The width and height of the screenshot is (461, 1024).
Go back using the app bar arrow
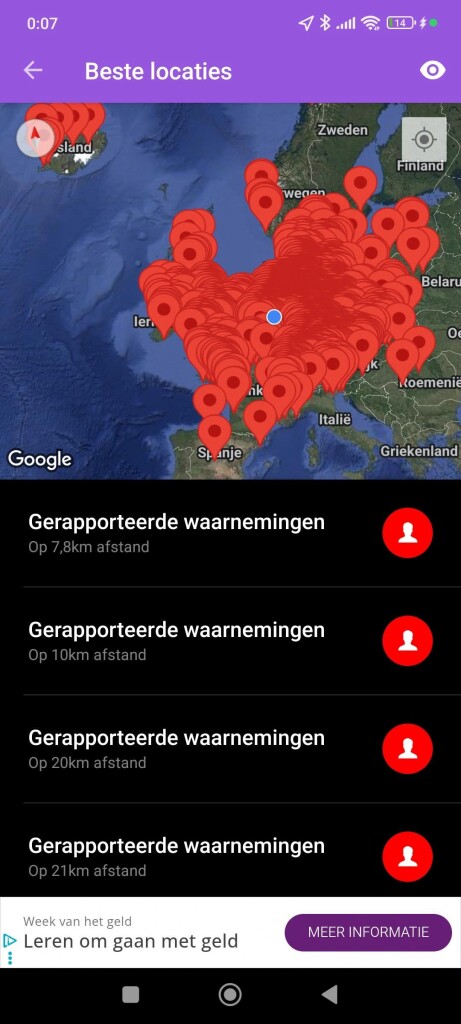coord(33,71)
